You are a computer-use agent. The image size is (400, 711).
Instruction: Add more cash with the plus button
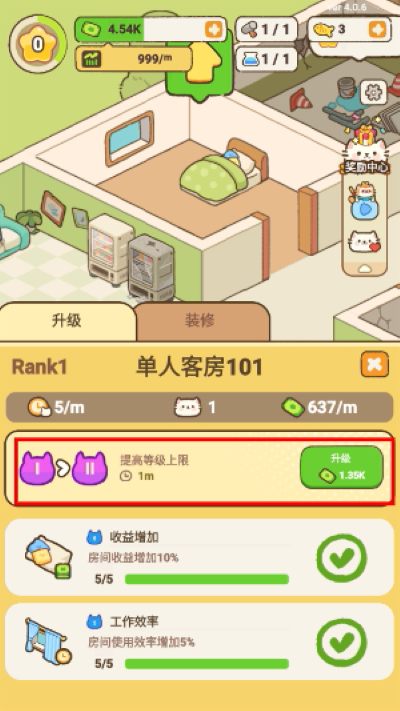[x=213, y=29]
